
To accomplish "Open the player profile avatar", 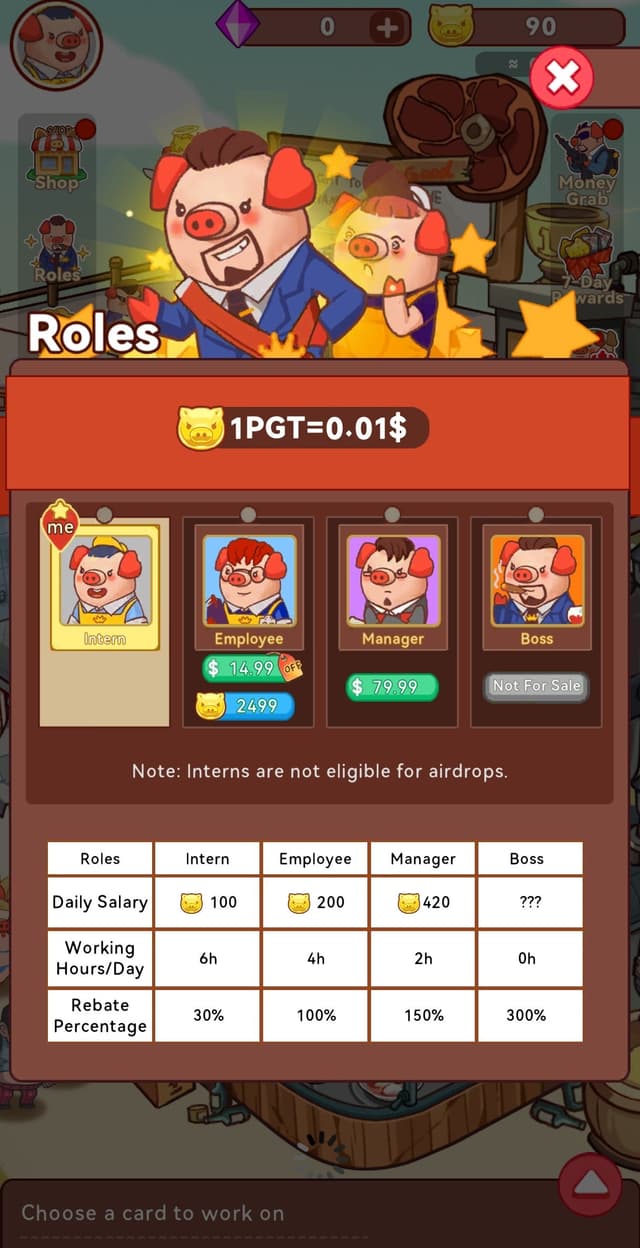I will coord(55,45).
